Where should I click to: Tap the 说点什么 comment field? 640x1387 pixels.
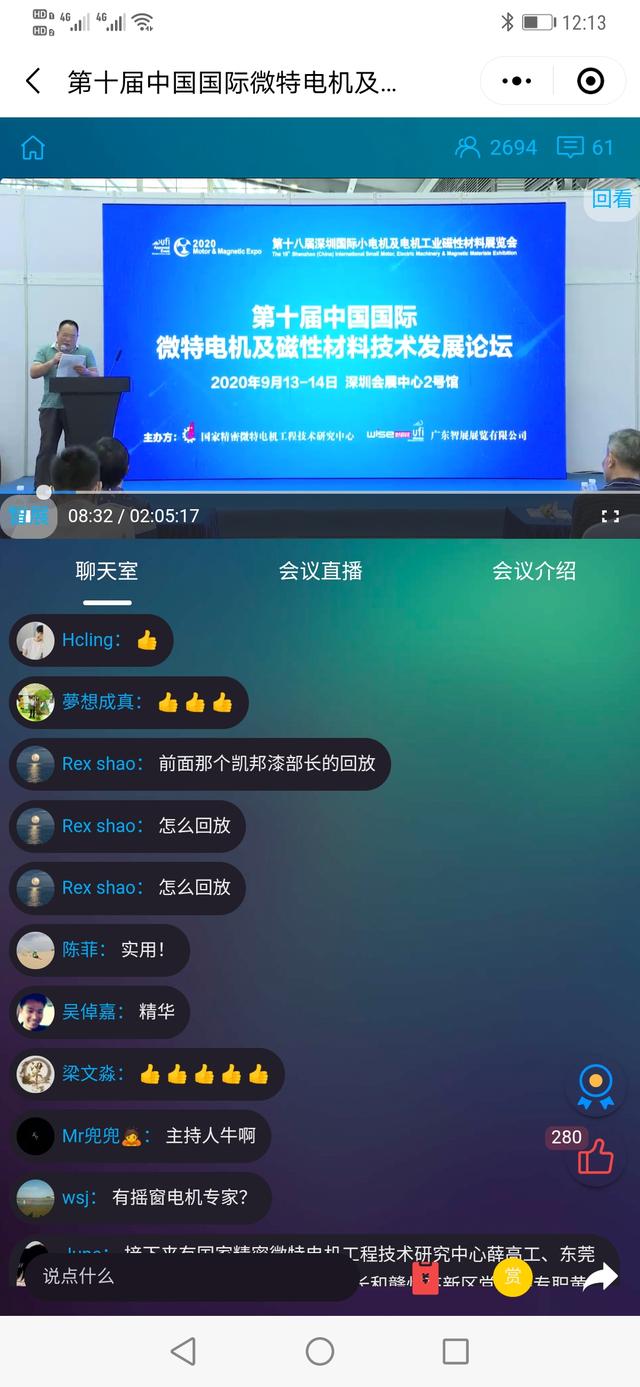(x=190, y=1276)
